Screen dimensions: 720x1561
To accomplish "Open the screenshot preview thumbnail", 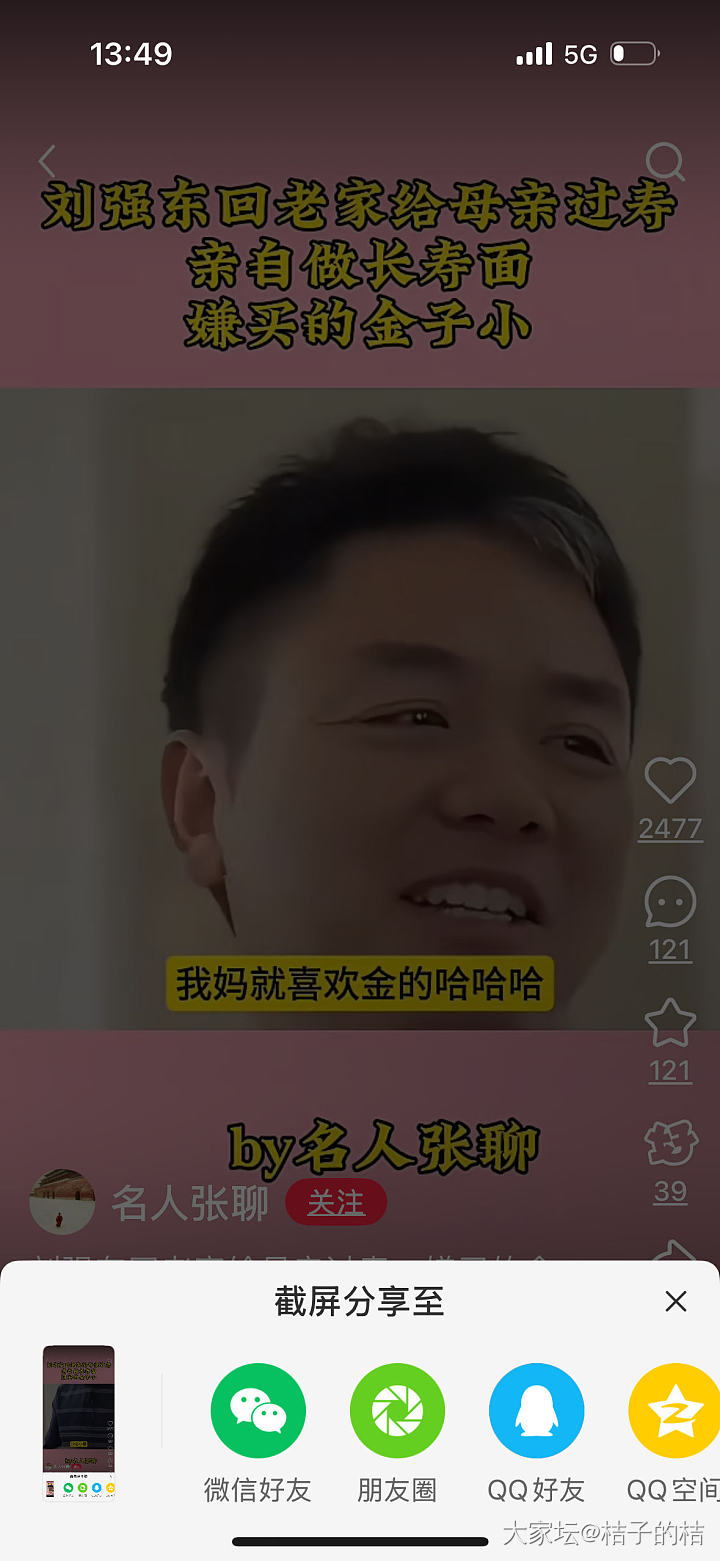I will point(79,1421).
